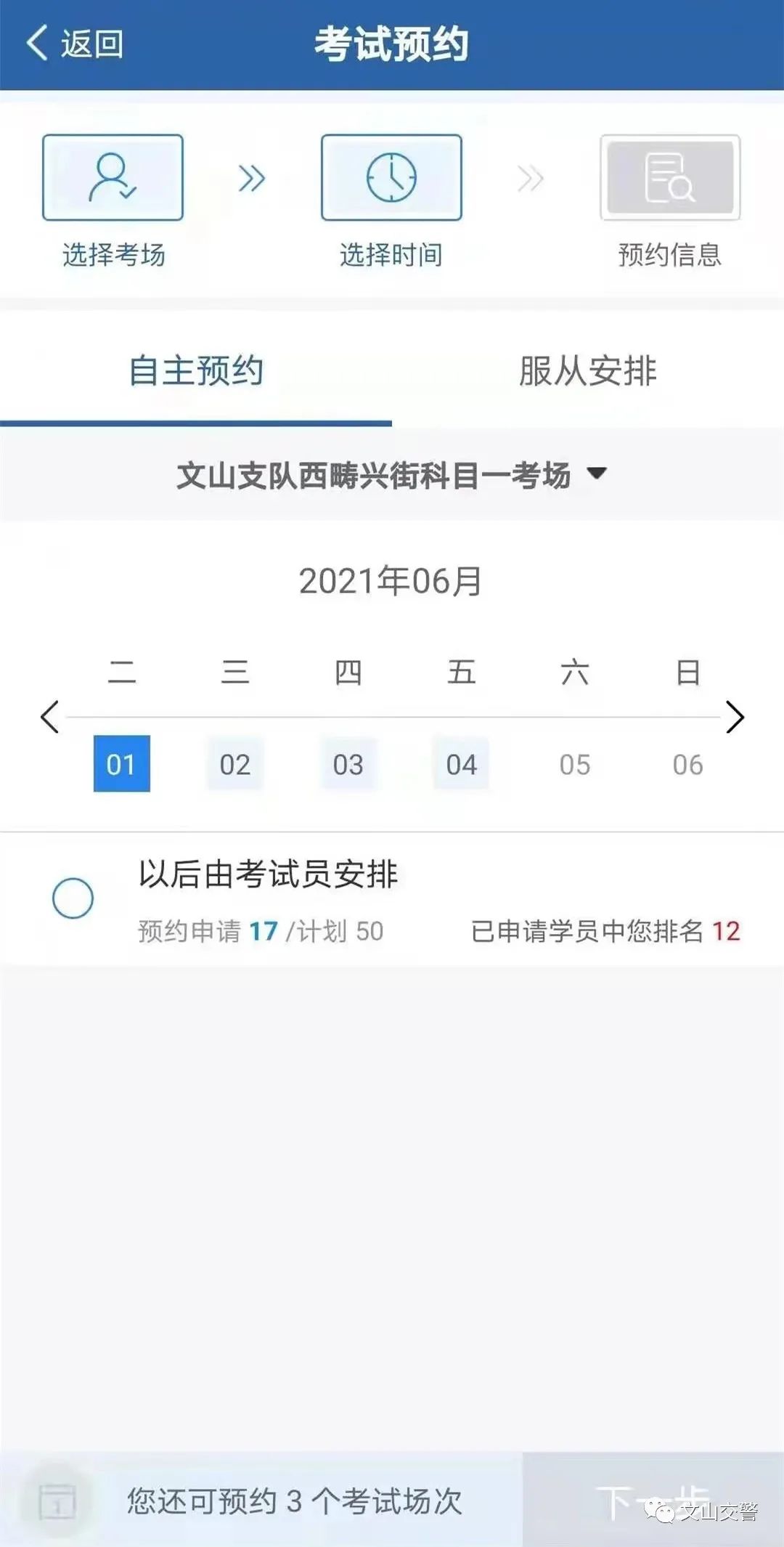This screenshot has height=1547, width=784.
Task: Open the calendar icon beside 您还可预约
Action: [x=57, y=1501]
